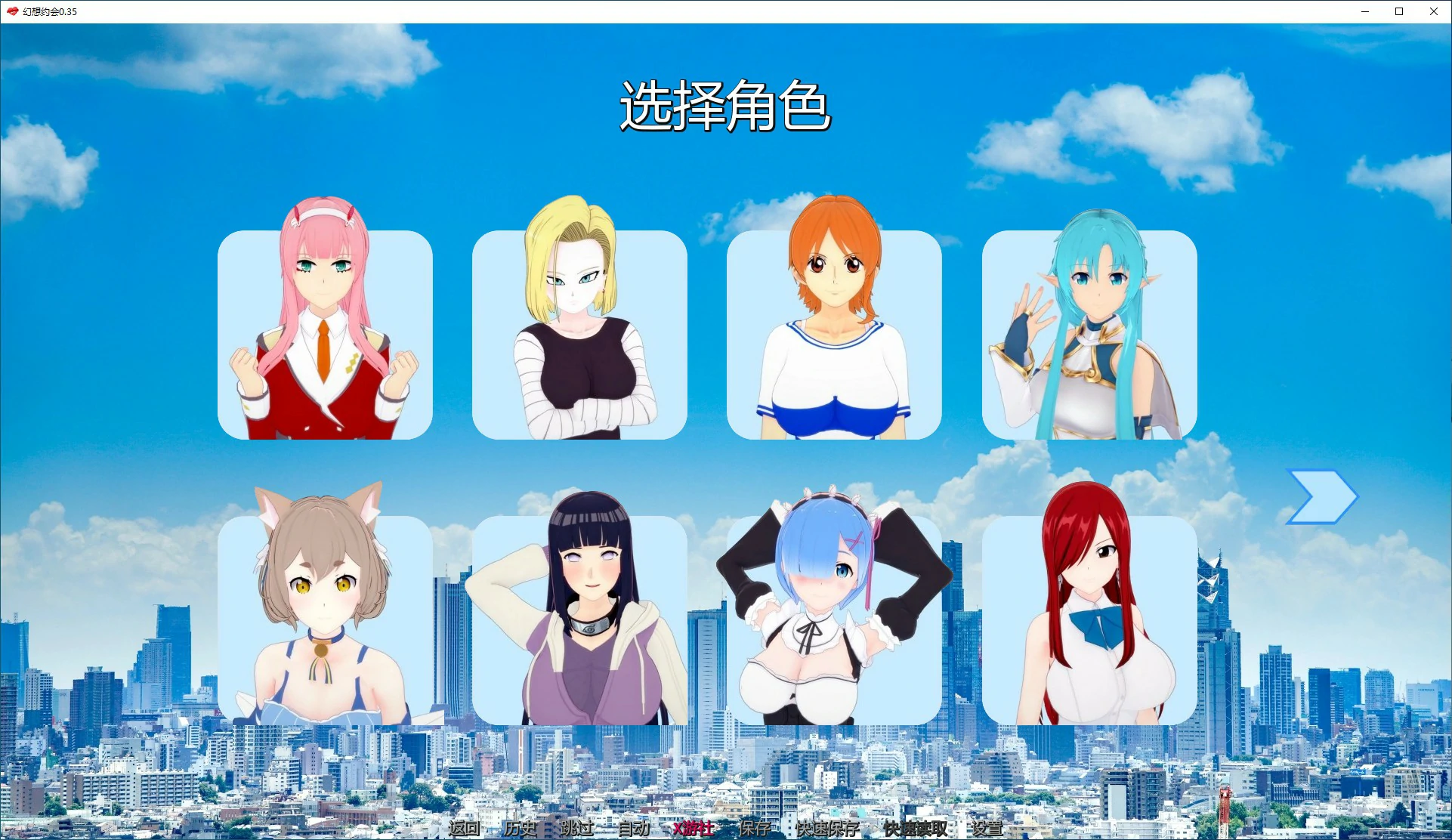Choose the red-haired character card

pyautogui.click(x=1089, y=619)
